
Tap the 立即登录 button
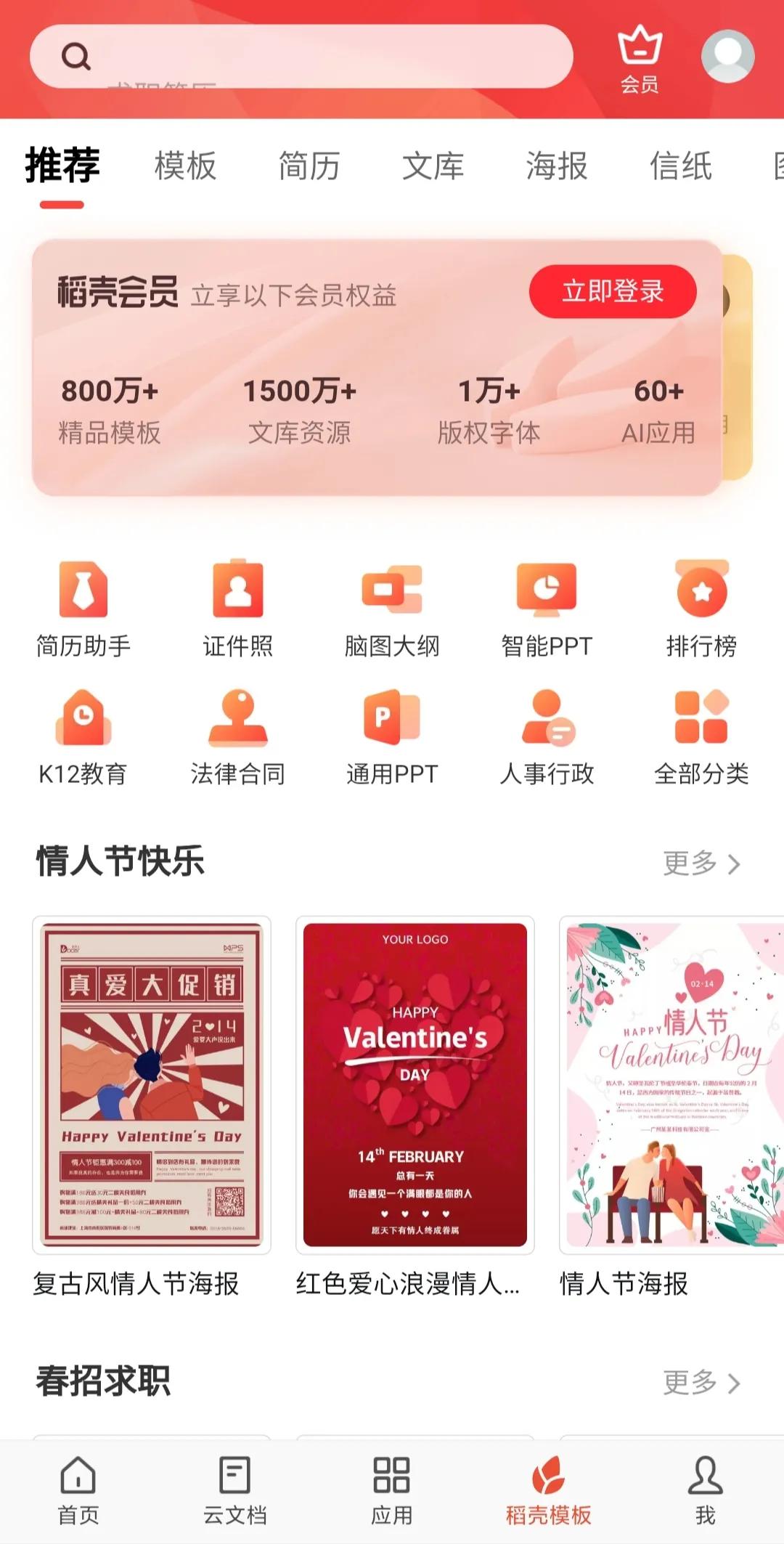pyautogui.click(x=613, y=291)
